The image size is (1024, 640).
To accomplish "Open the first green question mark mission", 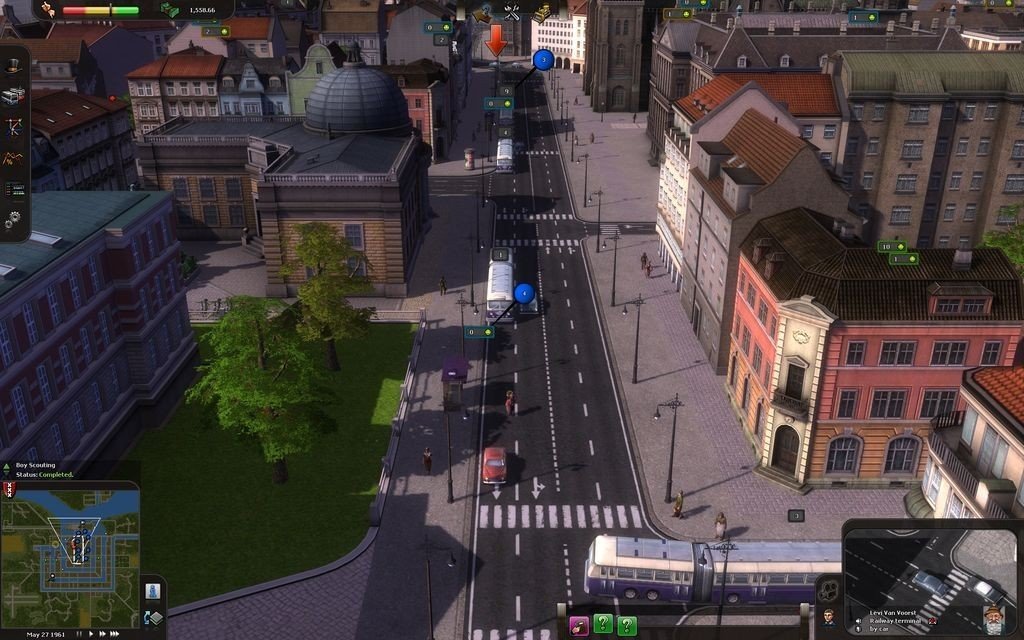I will (x=603, y=625).
